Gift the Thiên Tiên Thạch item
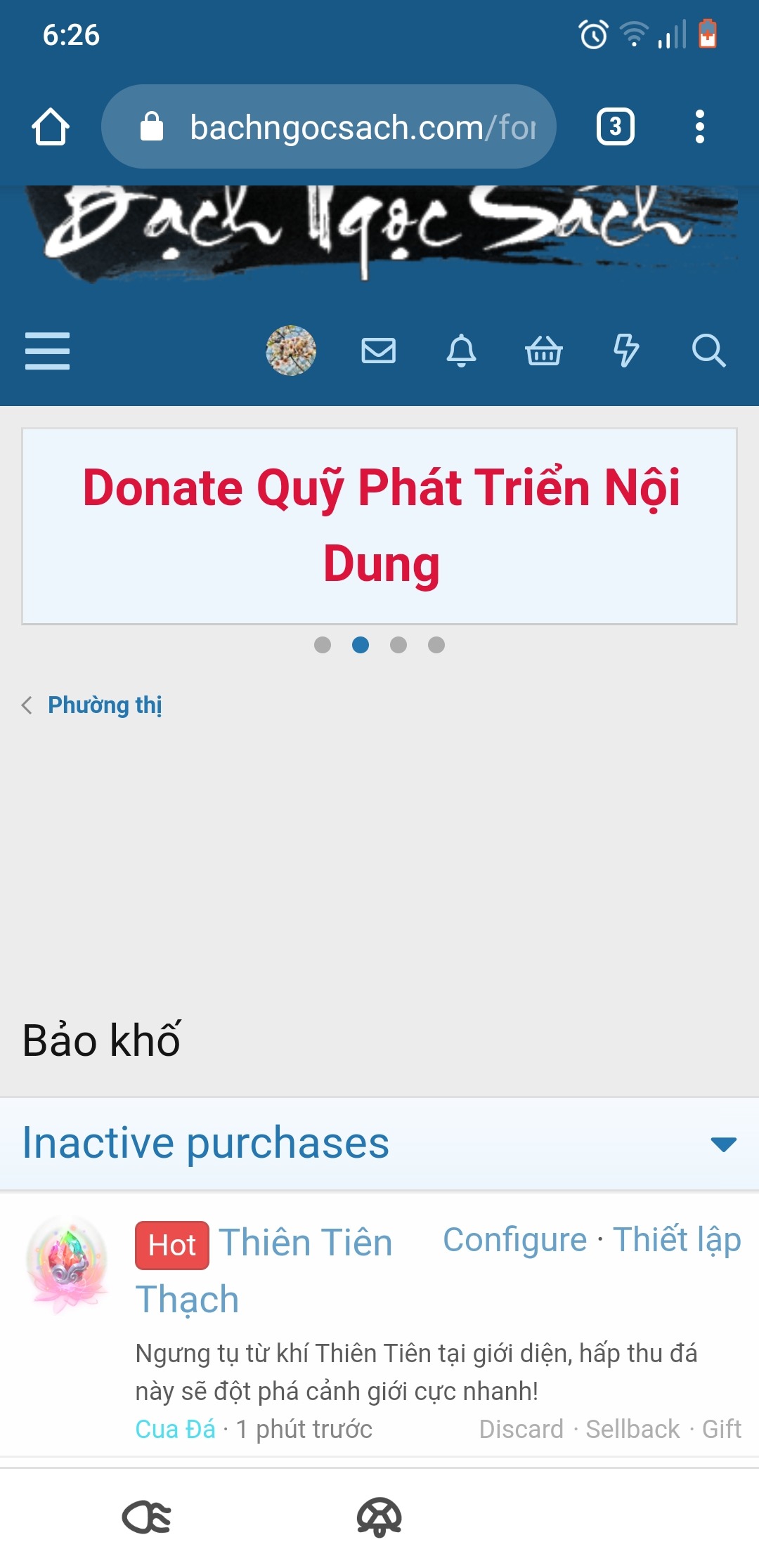Screen dimensions: 759x1568 [x=722, y=1429]
